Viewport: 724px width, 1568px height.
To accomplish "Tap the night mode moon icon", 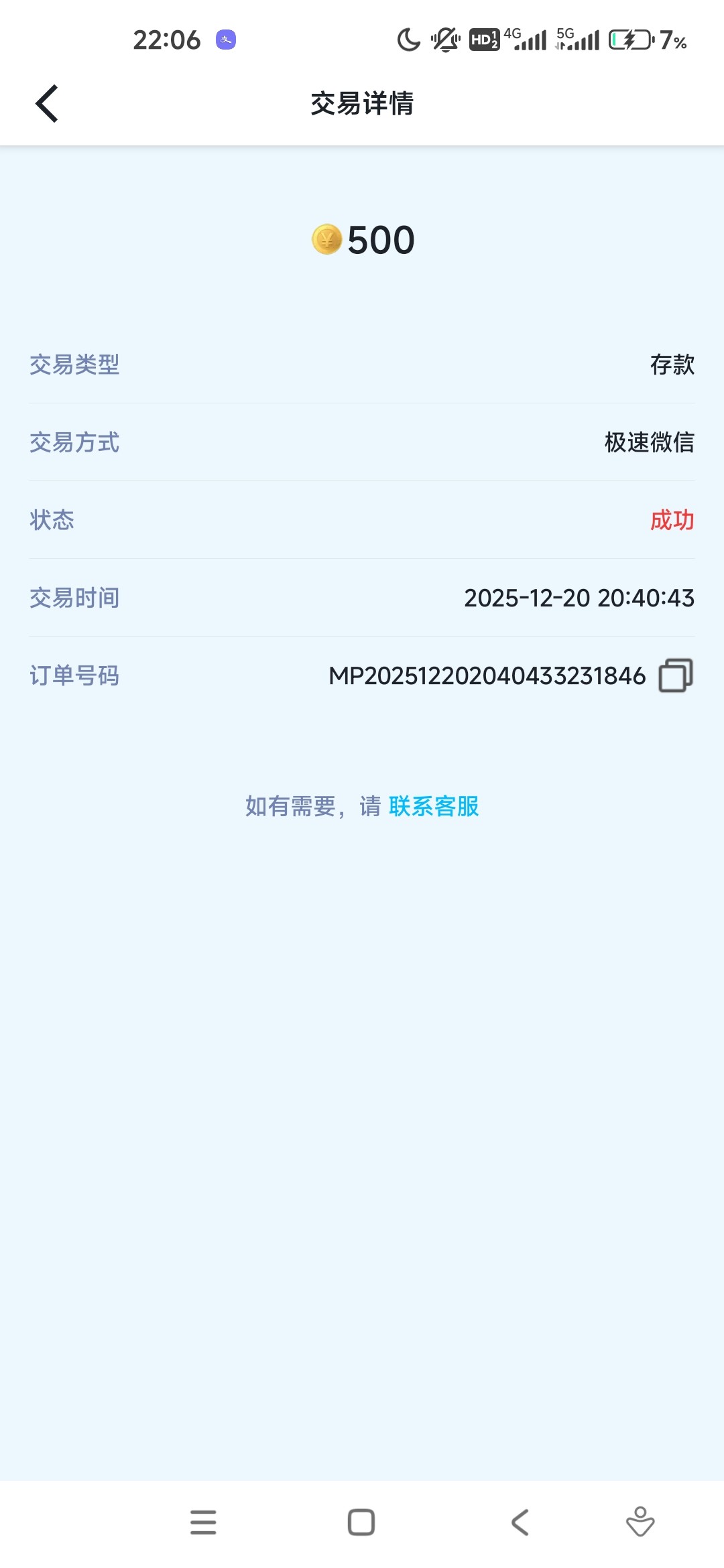I will click(410, 40).
